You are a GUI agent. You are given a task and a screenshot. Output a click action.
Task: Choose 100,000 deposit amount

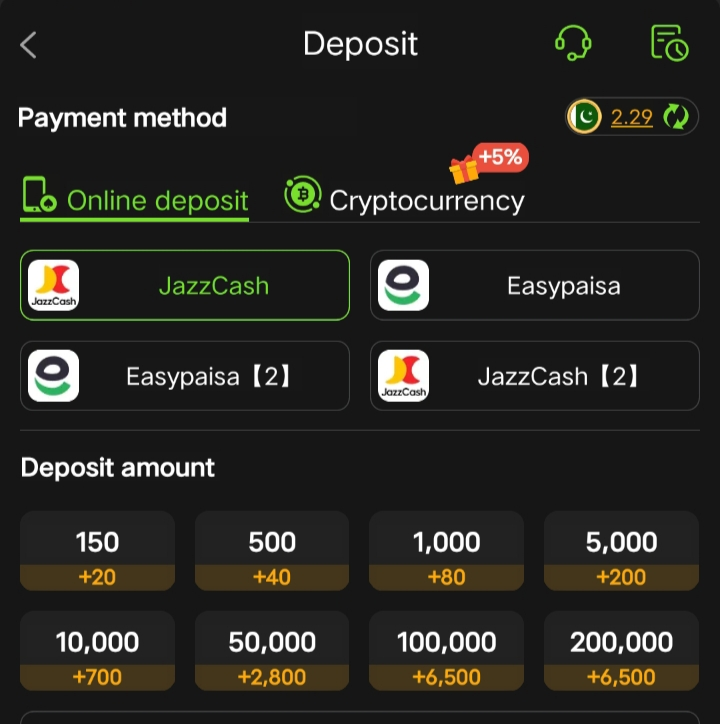click(x=446, y=652)
